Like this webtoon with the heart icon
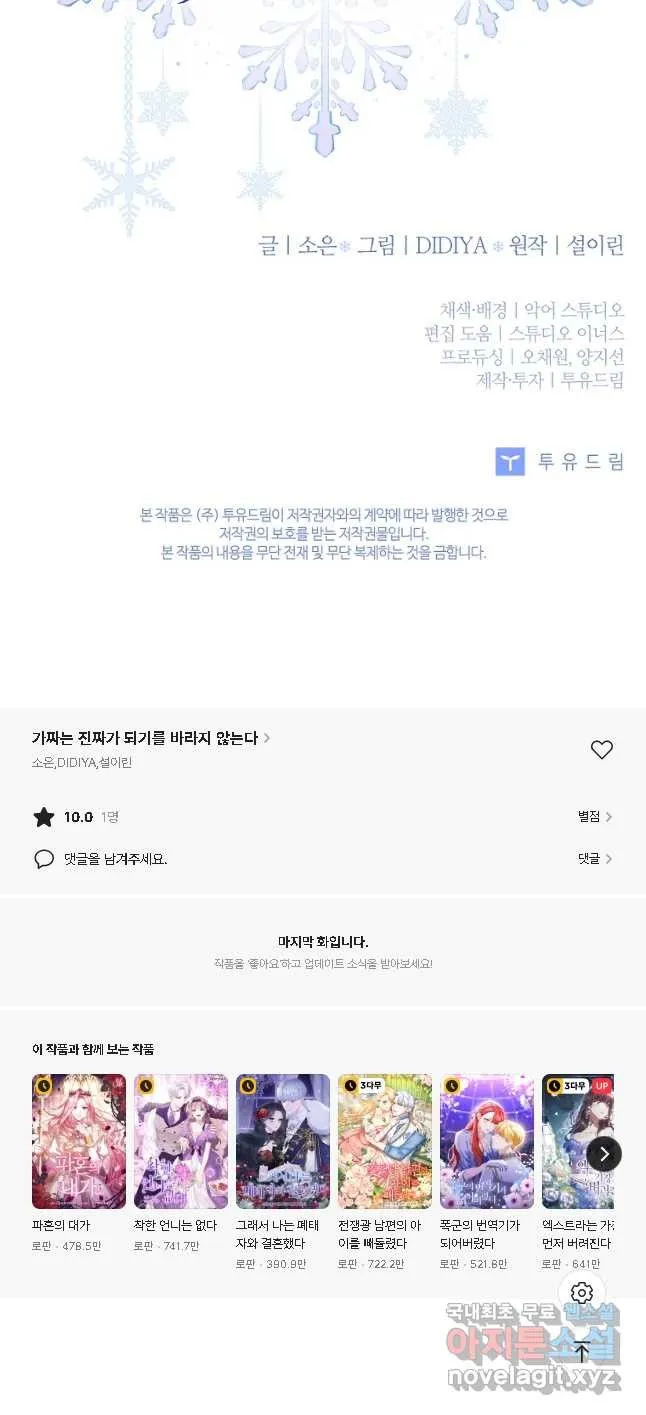Screen dimensions: 646x1415 (601, 750)
